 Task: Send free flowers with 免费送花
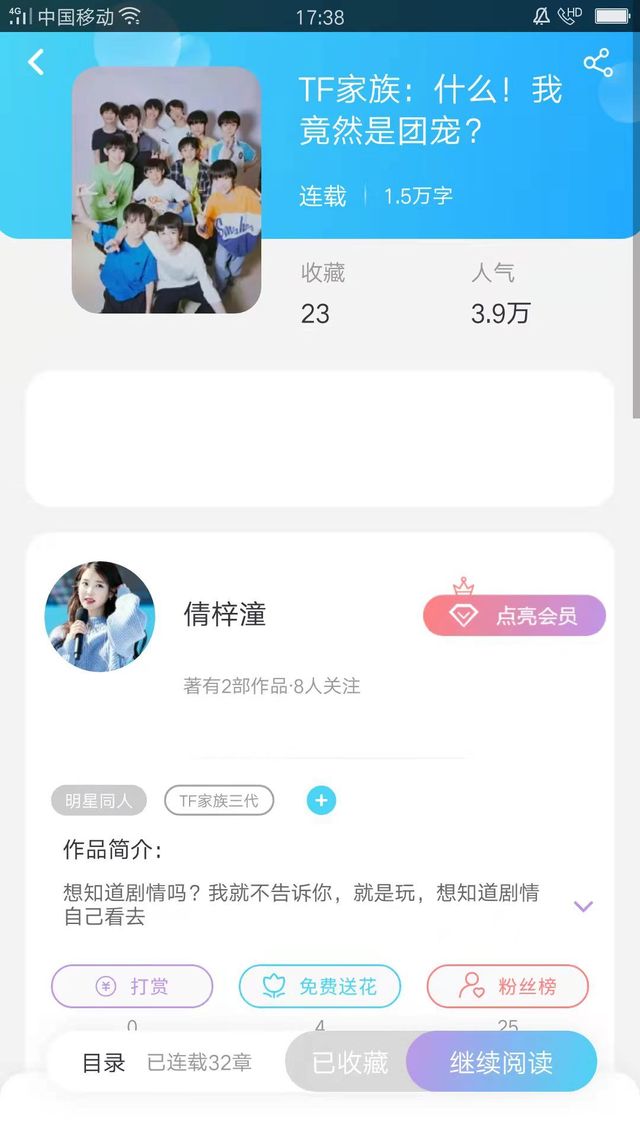320,986
